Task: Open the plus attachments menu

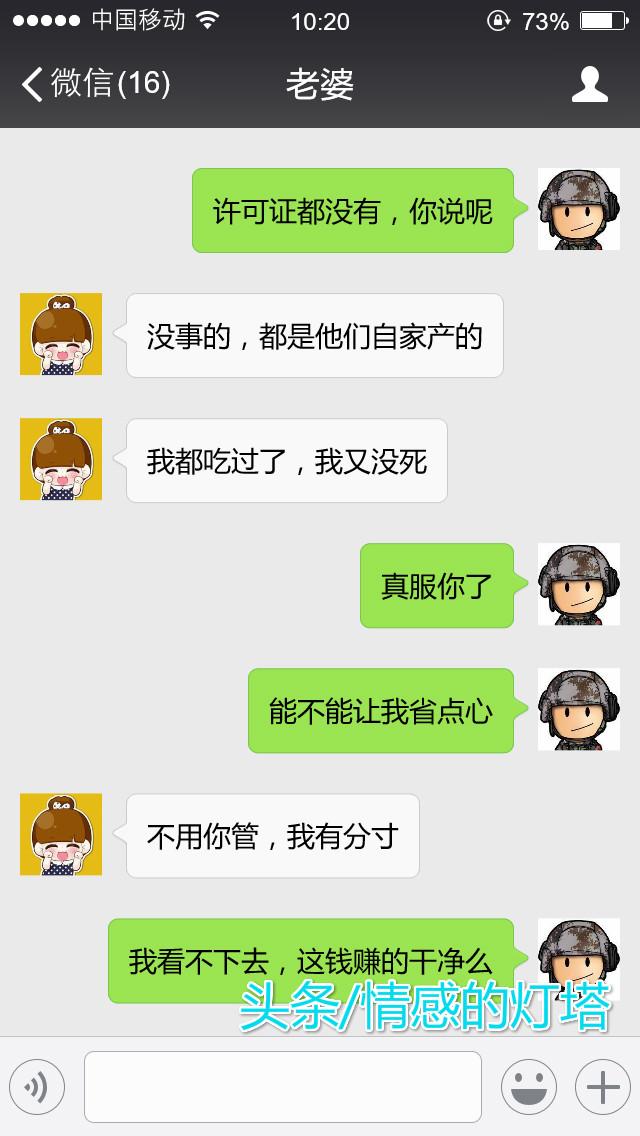Action: pyautogui.click(x=603, y=1087)
